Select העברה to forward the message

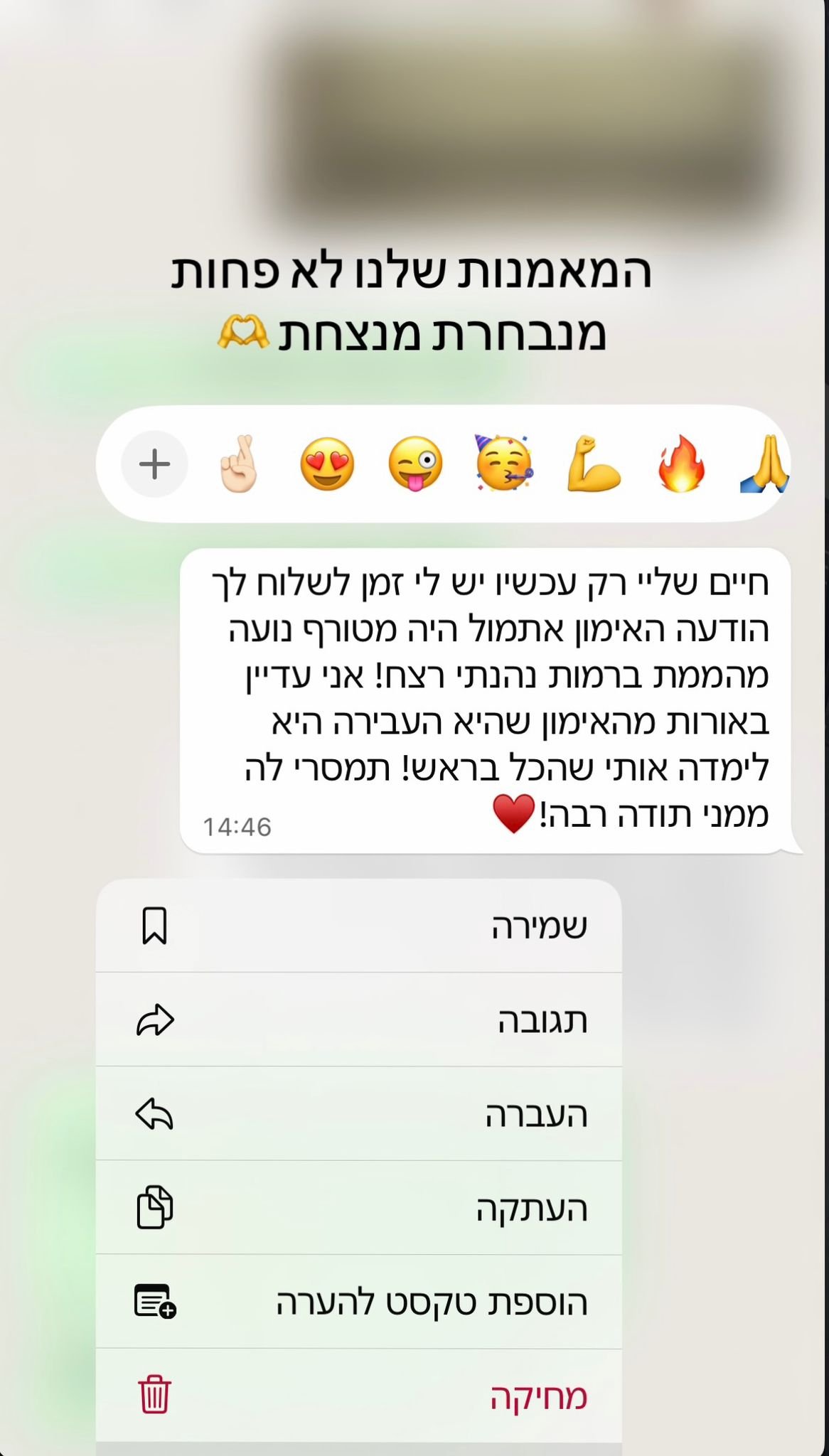(359, 1114)
